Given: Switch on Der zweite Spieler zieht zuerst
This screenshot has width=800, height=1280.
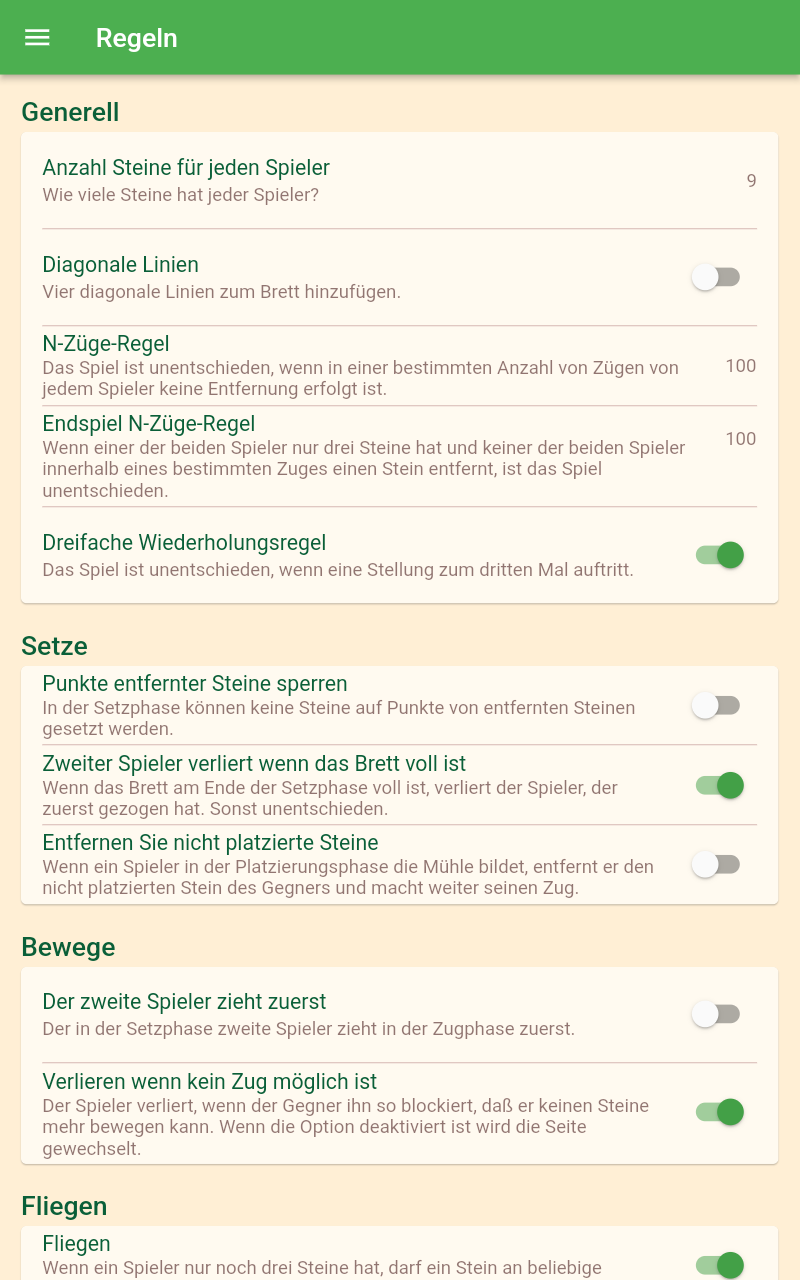Looking at the screenshot, I should [716, 1014].
